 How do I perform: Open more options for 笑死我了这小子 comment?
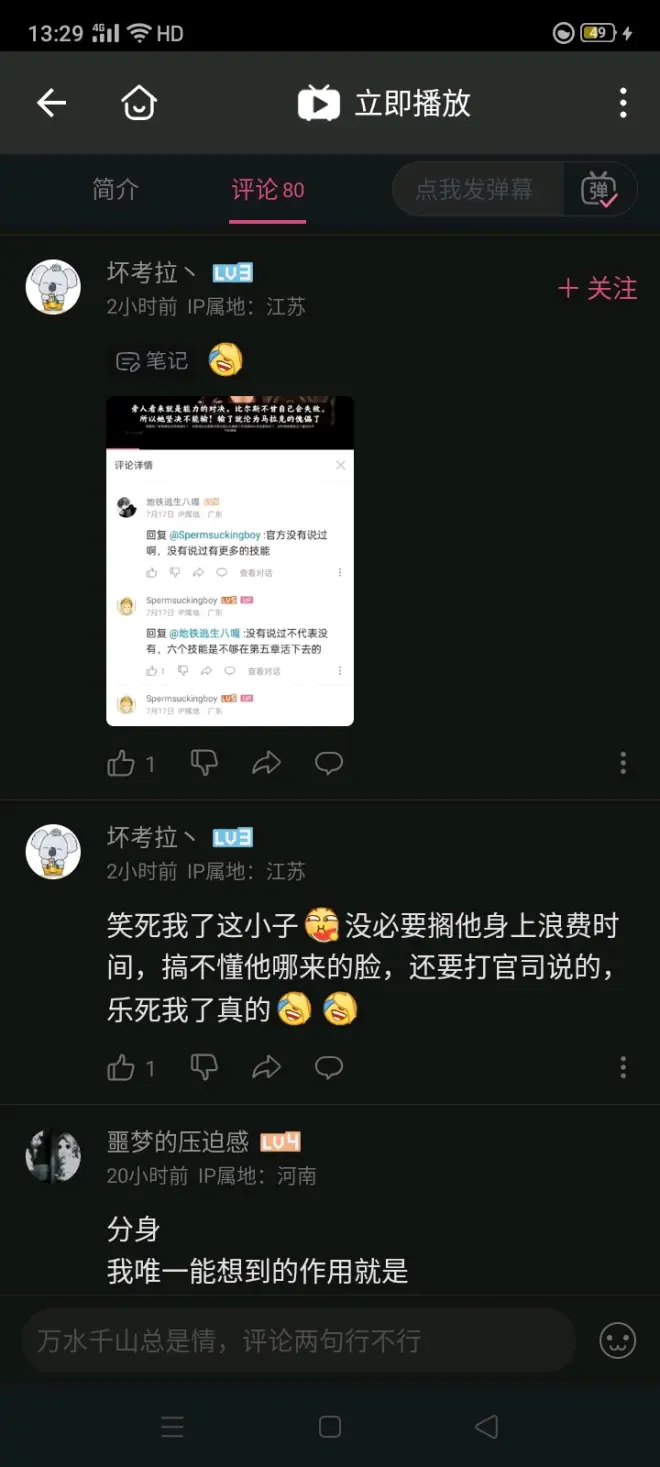[x=623, y=1067]
